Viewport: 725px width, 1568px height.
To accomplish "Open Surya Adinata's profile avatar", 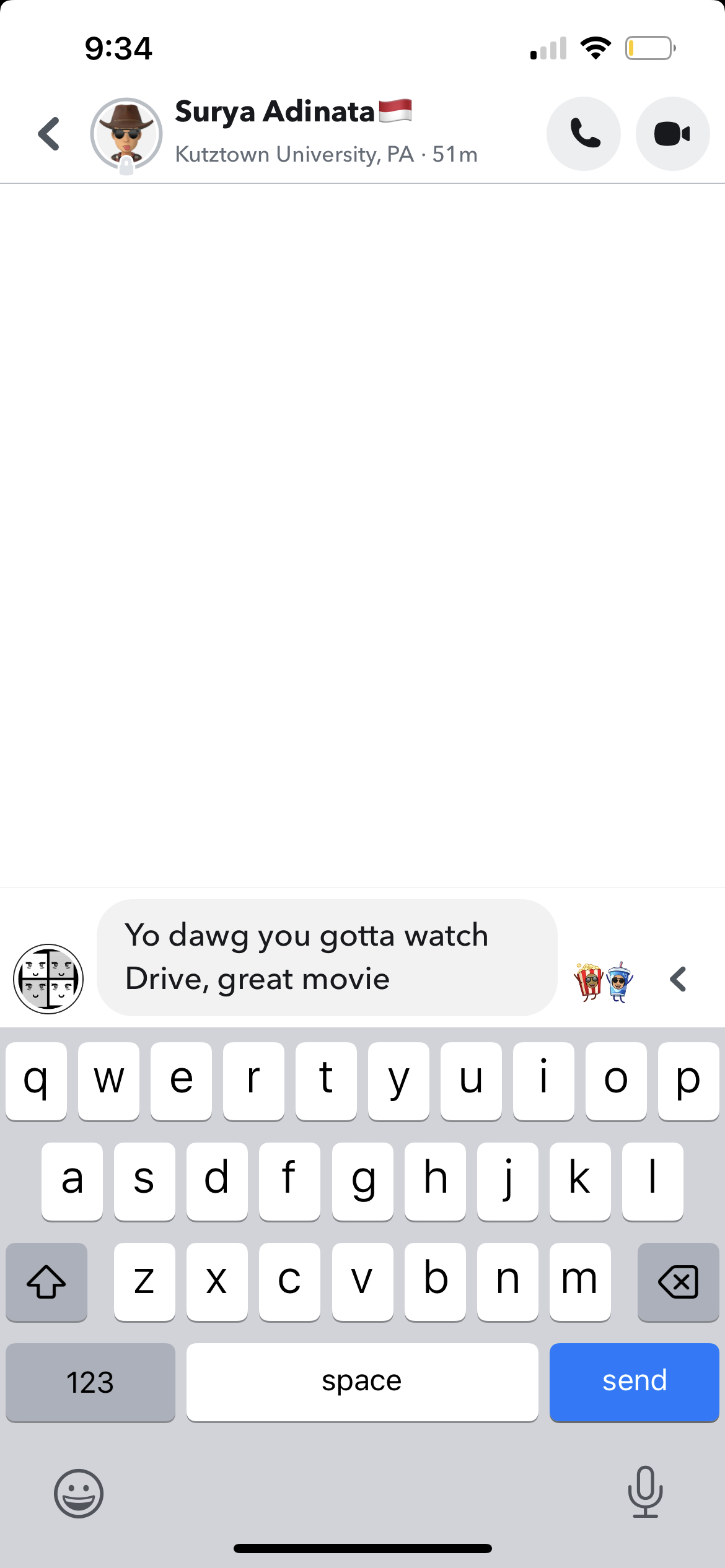I will pos(126,134).
